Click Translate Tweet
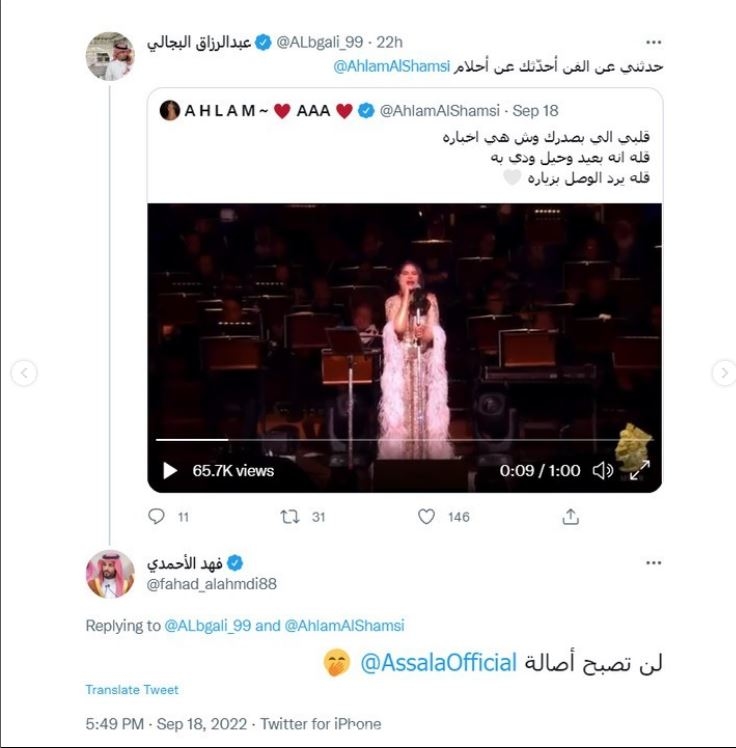 (130, 689)
